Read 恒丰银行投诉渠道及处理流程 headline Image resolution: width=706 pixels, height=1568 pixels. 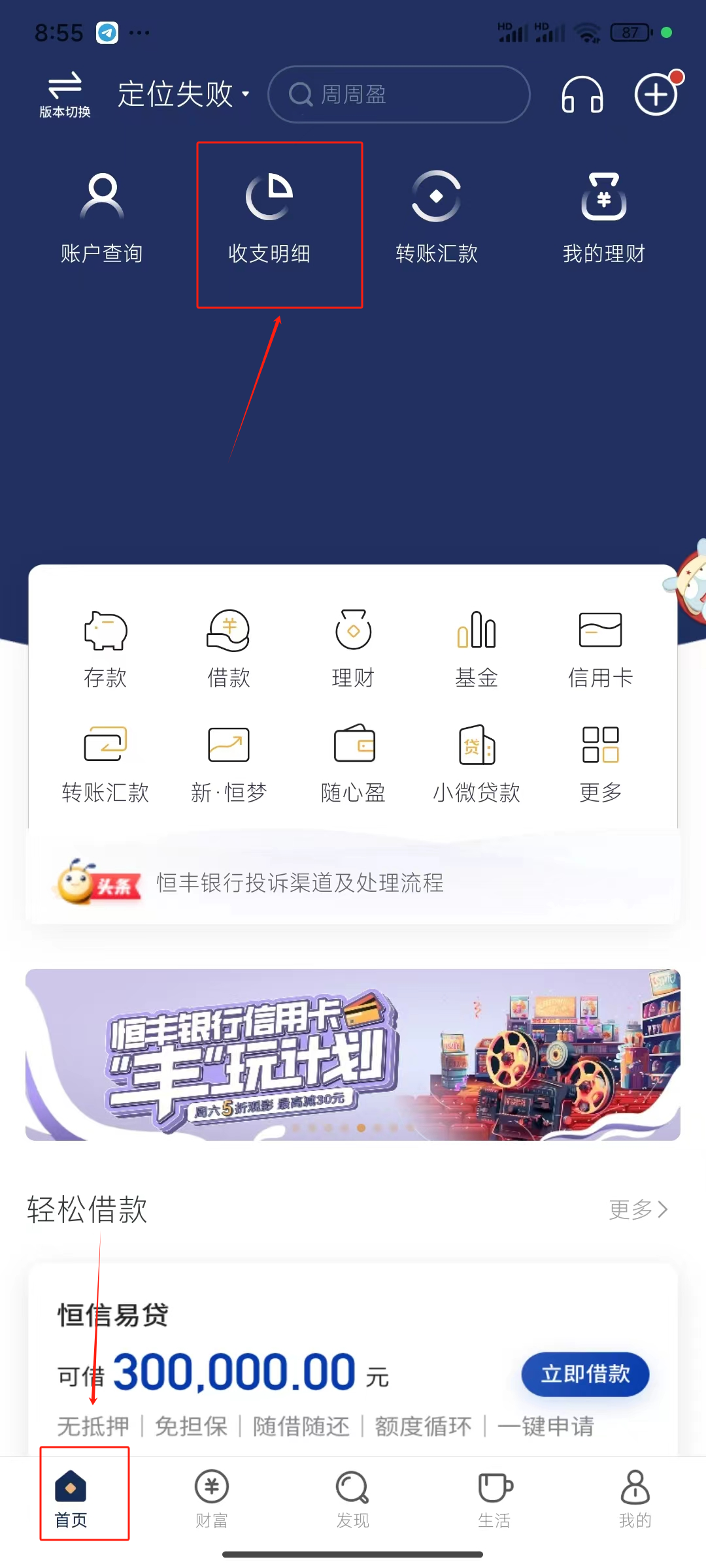click(299, 883)
